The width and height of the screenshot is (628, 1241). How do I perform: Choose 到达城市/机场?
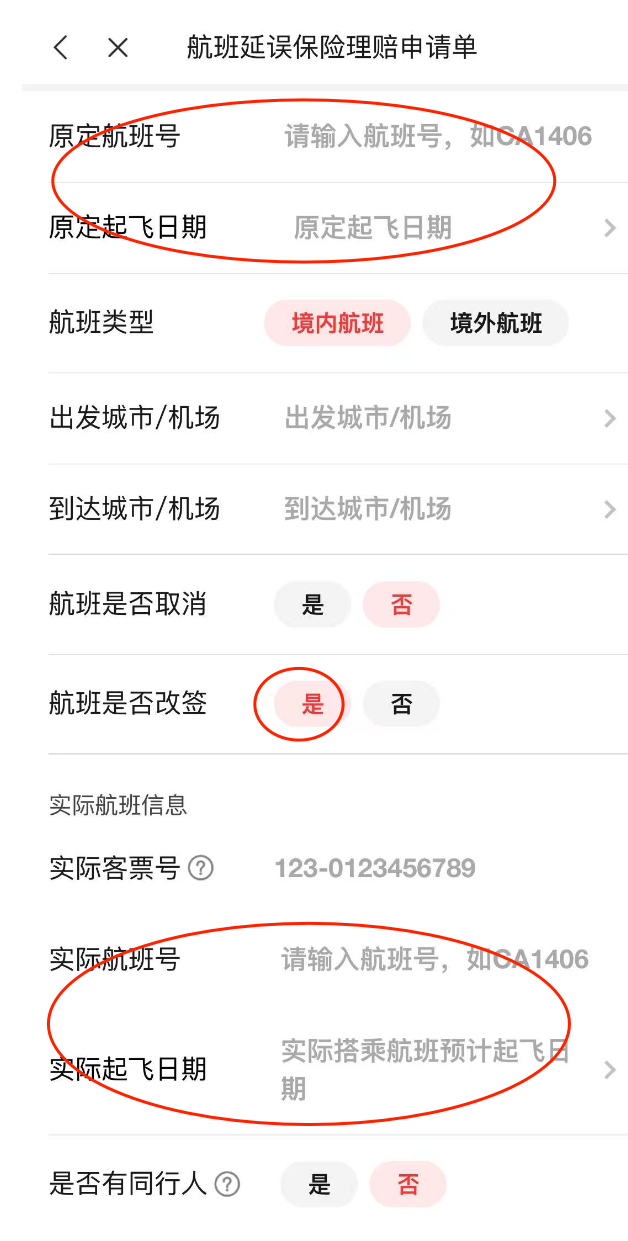pos(450,509)
